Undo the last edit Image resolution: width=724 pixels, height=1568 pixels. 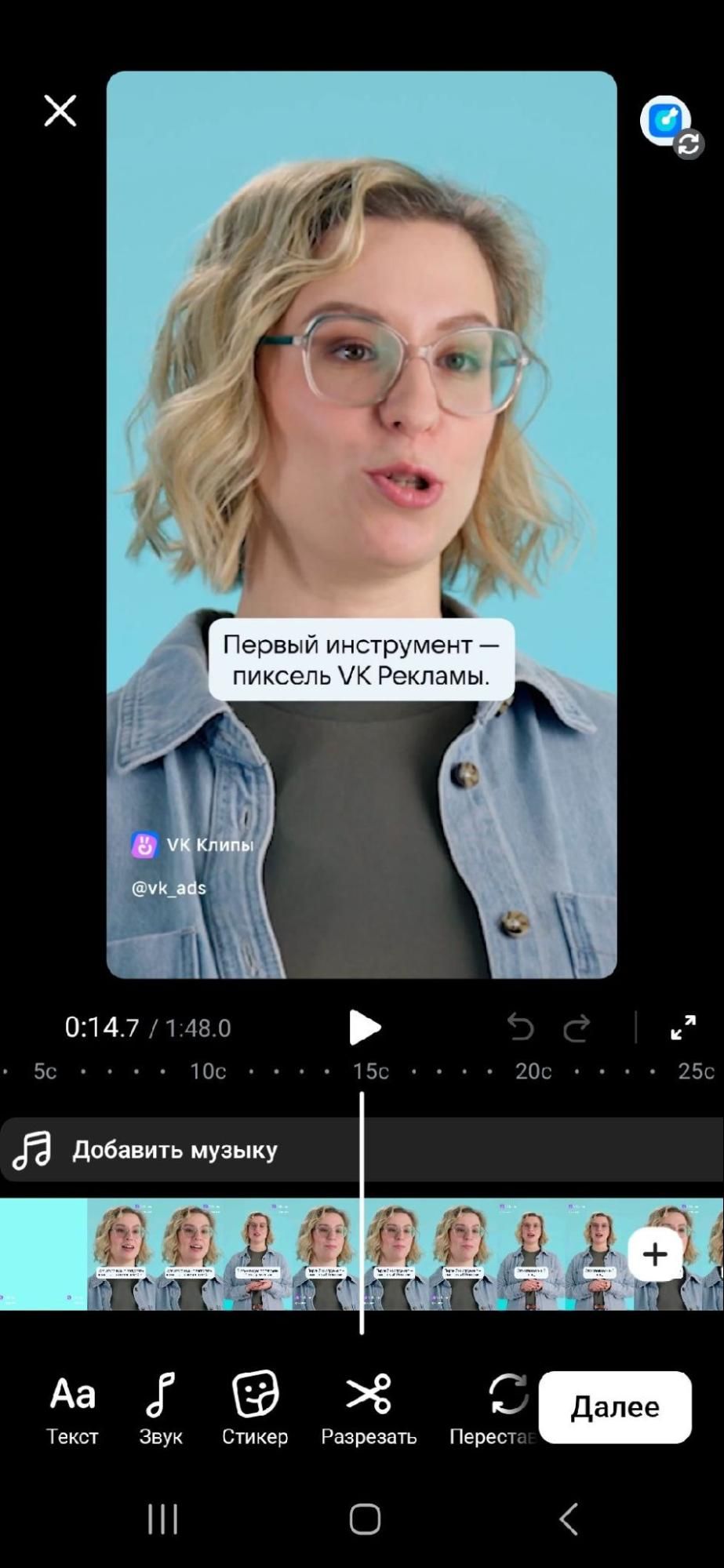point(520,1027)
